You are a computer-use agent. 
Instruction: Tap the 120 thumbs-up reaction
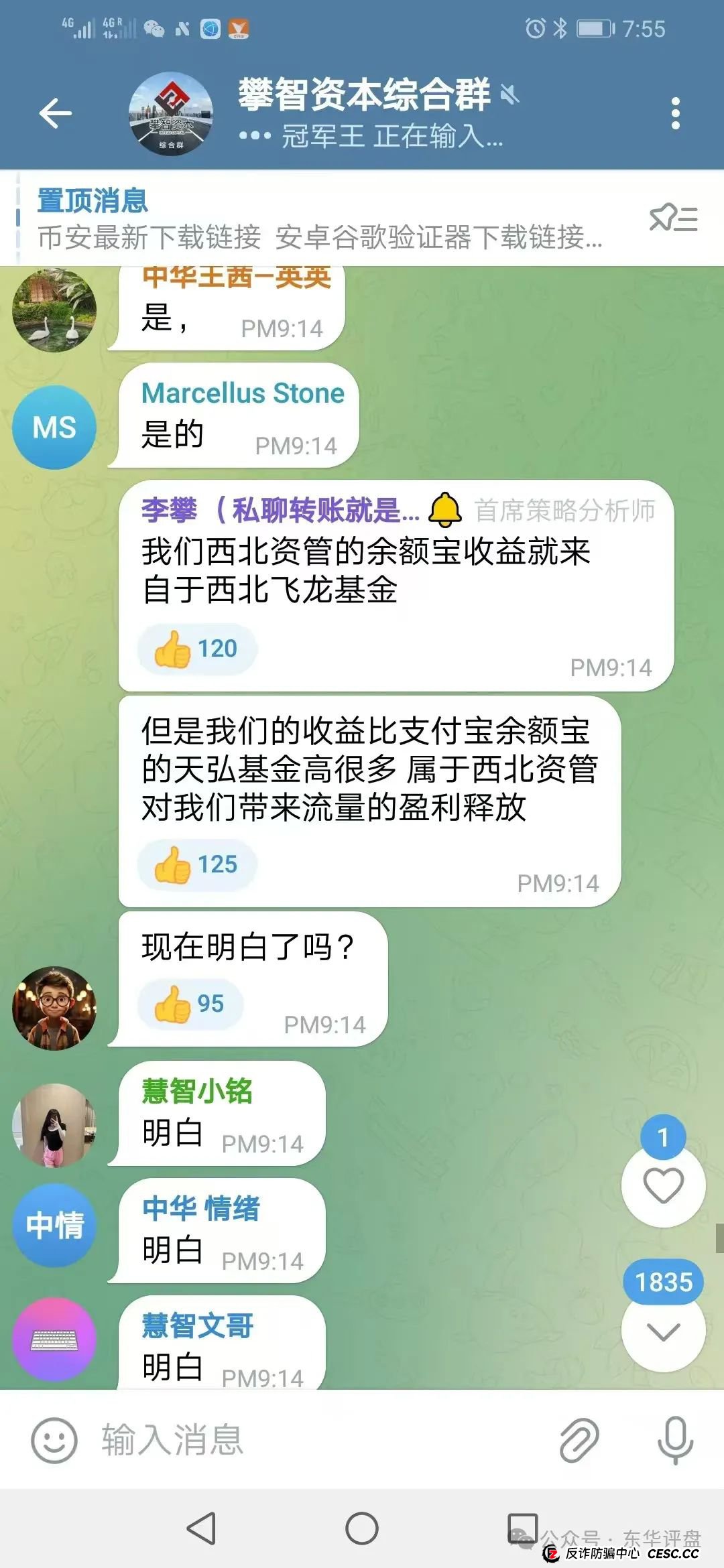click(x=196, y=649)
